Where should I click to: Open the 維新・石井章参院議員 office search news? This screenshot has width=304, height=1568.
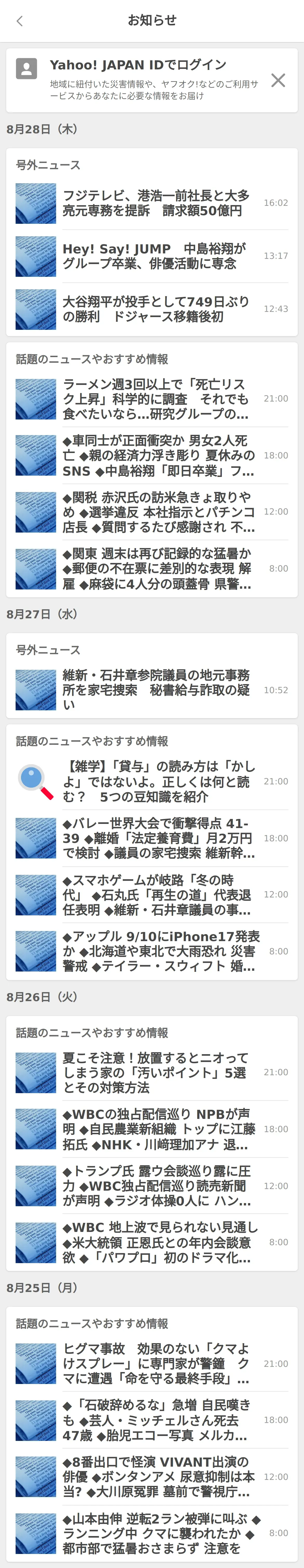pyautogui.click(x=156, y=690)
